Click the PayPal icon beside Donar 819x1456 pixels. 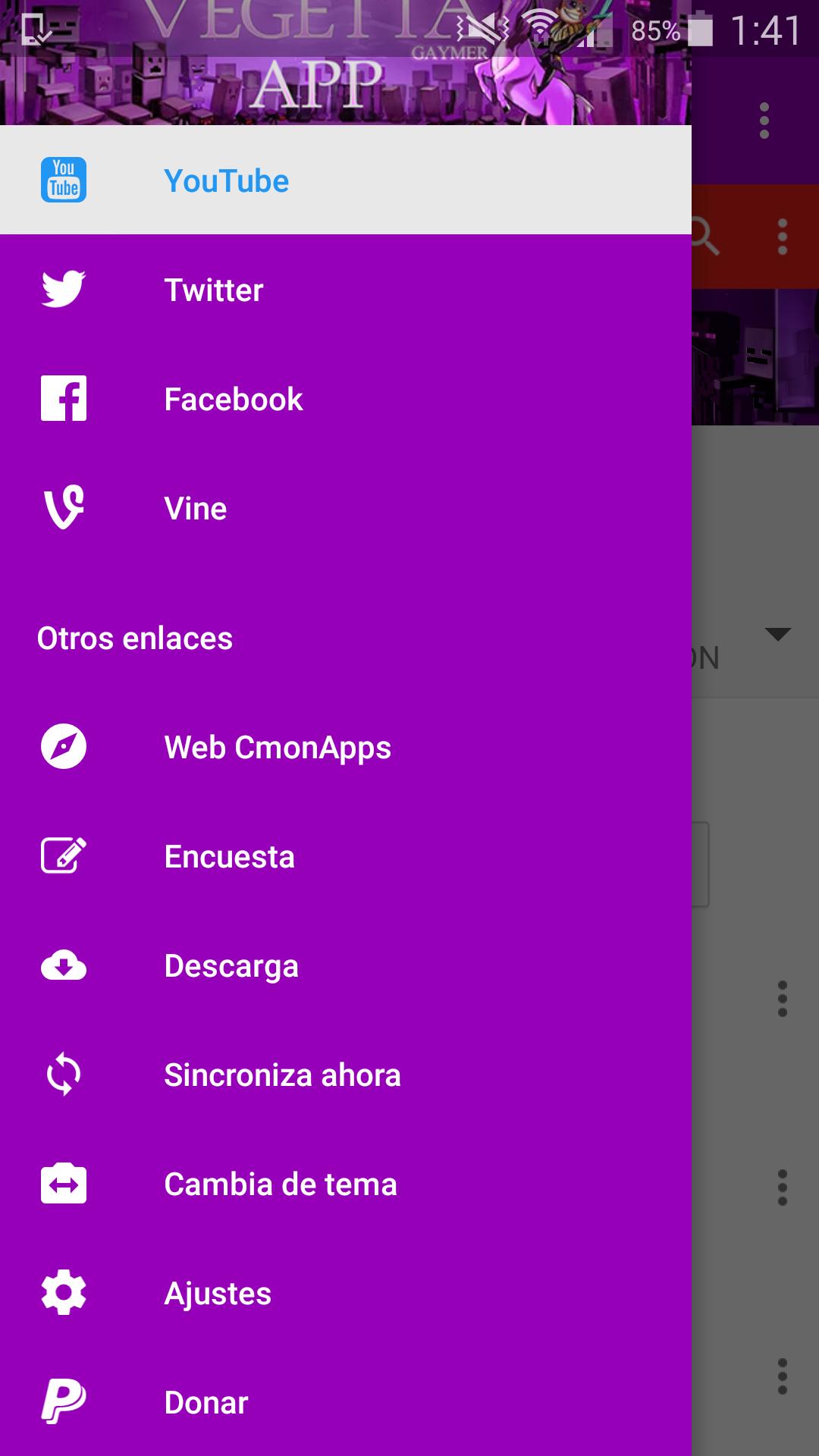point(64,1402)
